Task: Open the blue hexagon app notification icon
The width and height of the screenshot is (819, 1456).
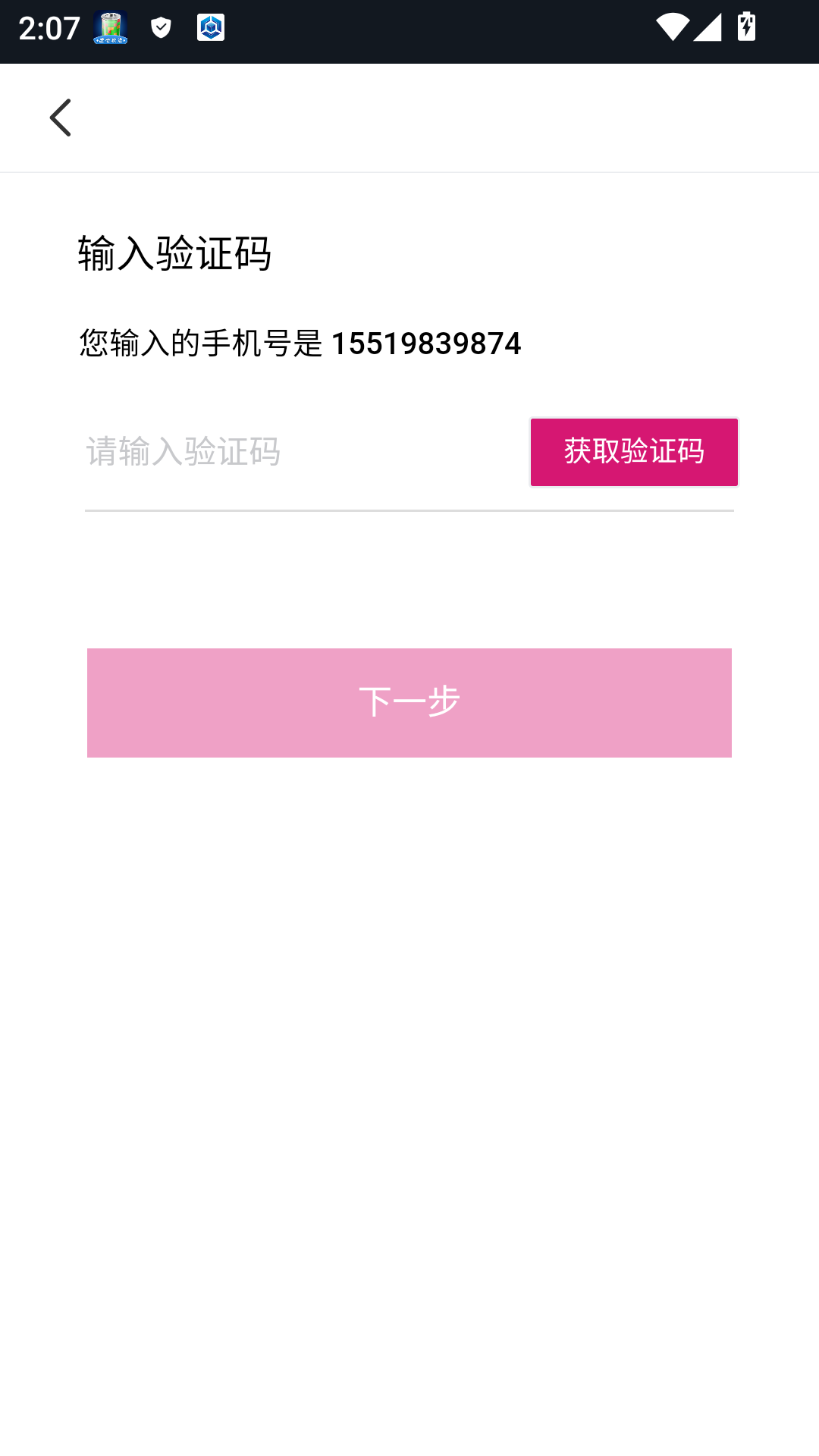Action: (210, 29)
